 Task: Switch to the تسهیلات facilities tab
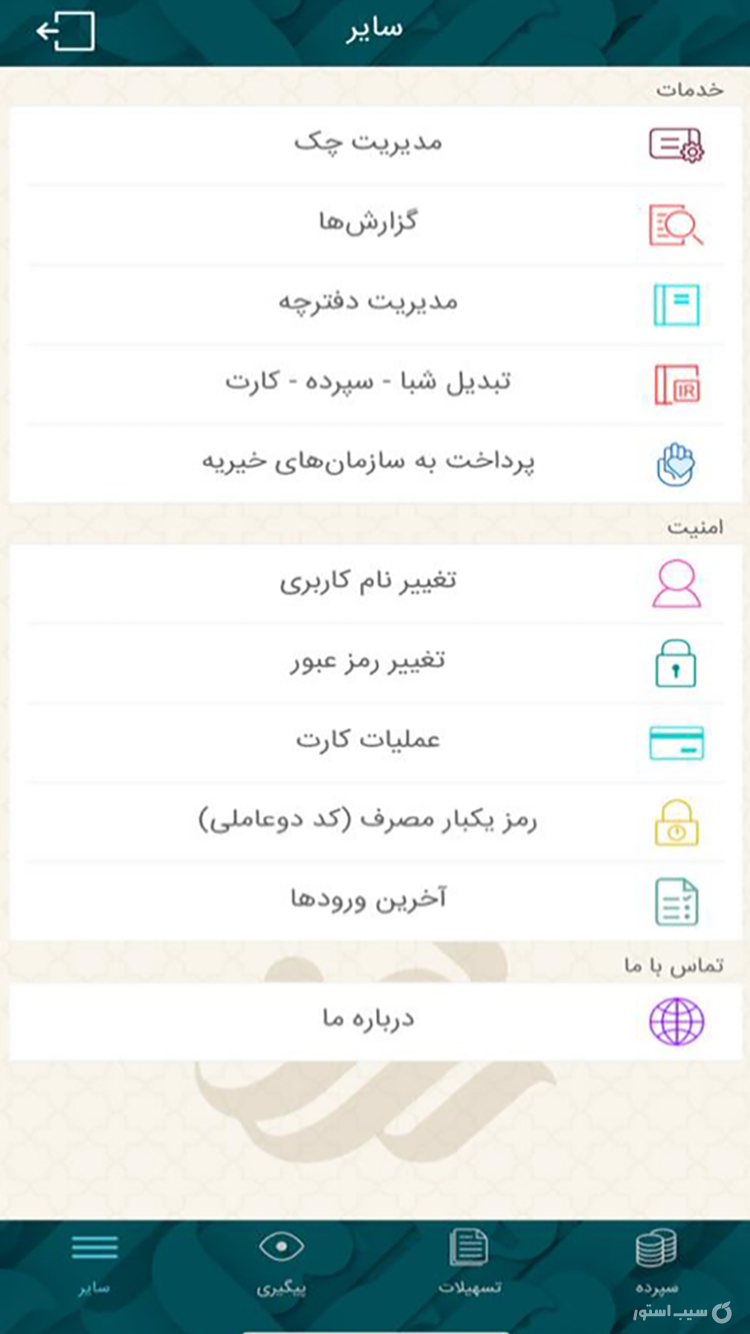[x=467, y=1257]
